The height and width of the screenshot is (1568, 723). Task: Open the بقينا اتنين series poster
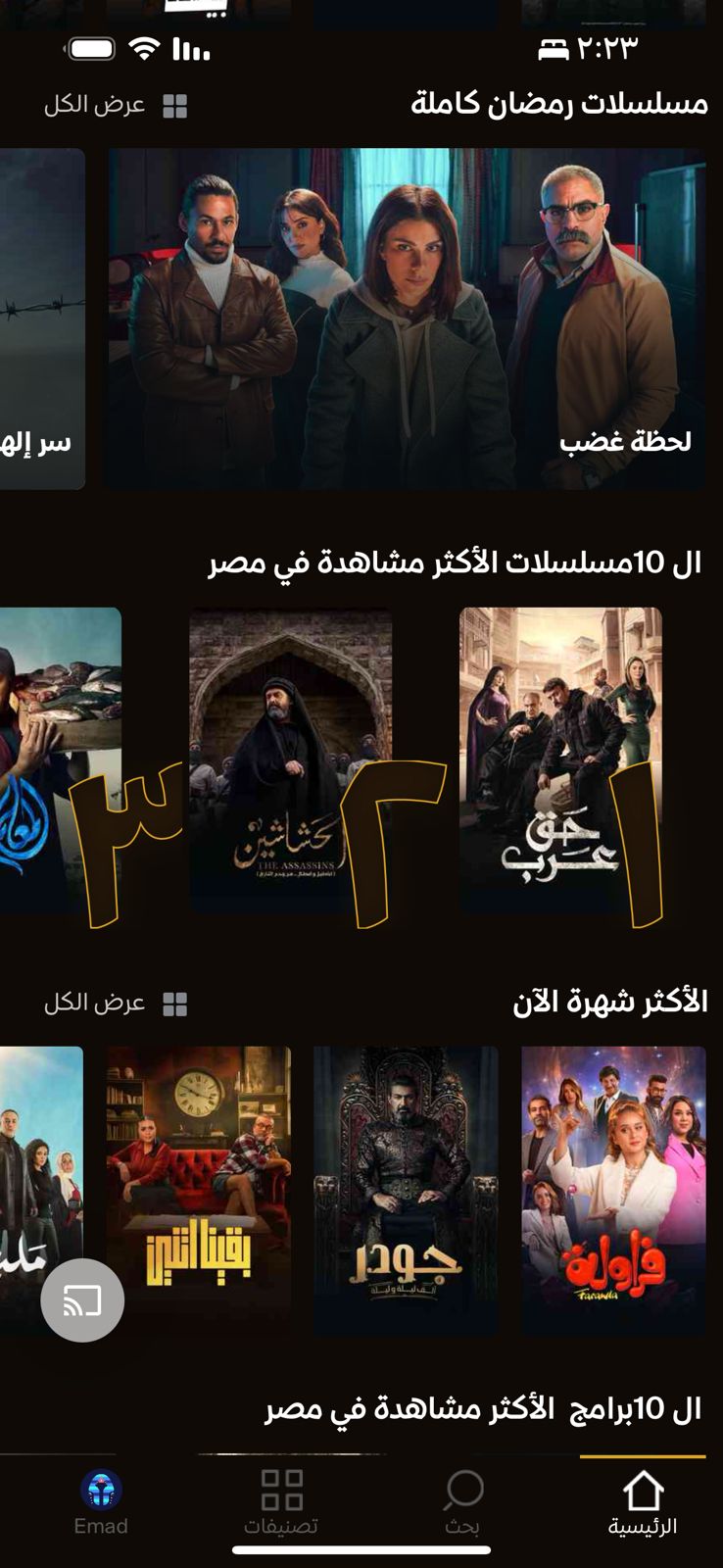point(198,1191)
